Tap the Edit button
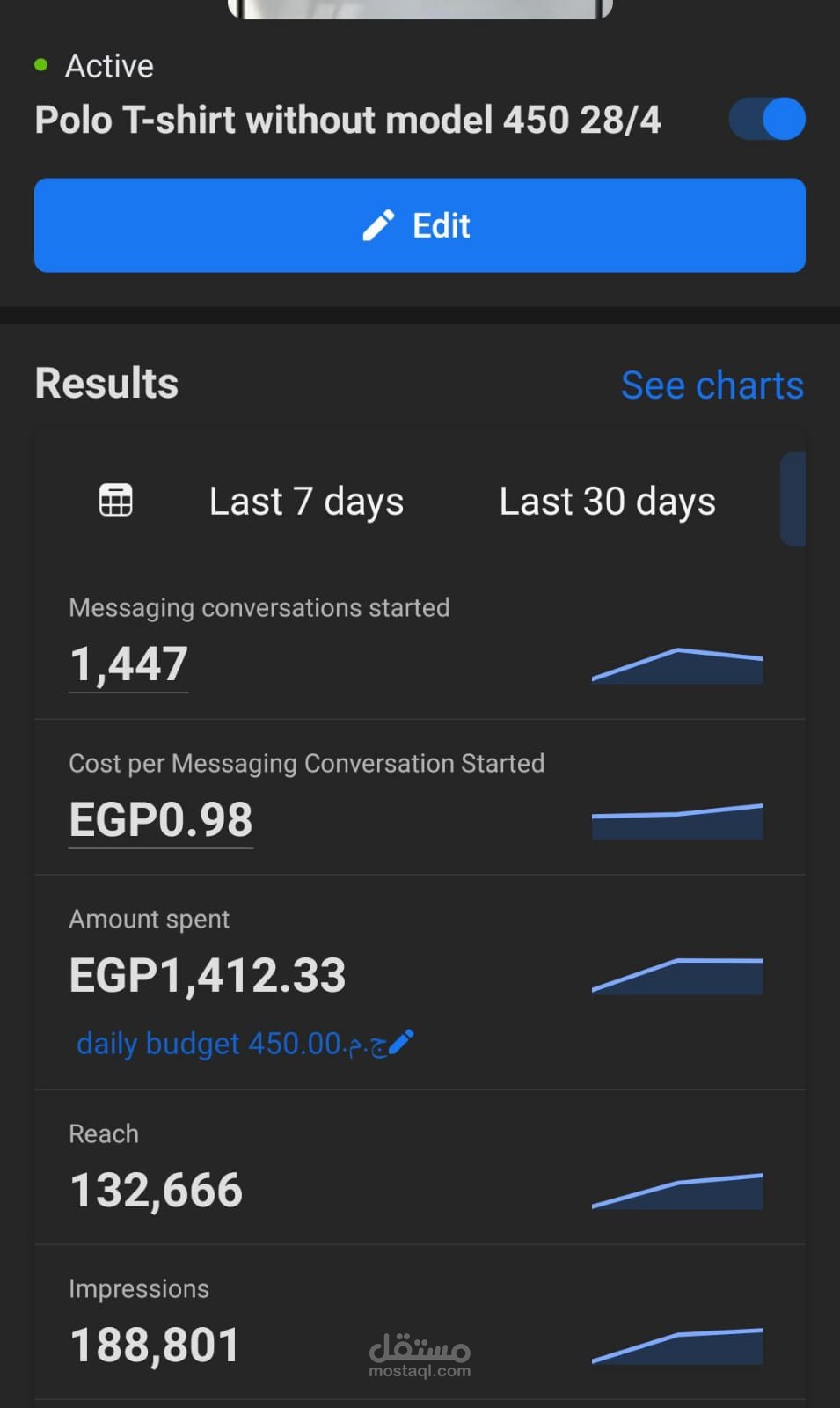The image size is (840, 1408). 420,225
